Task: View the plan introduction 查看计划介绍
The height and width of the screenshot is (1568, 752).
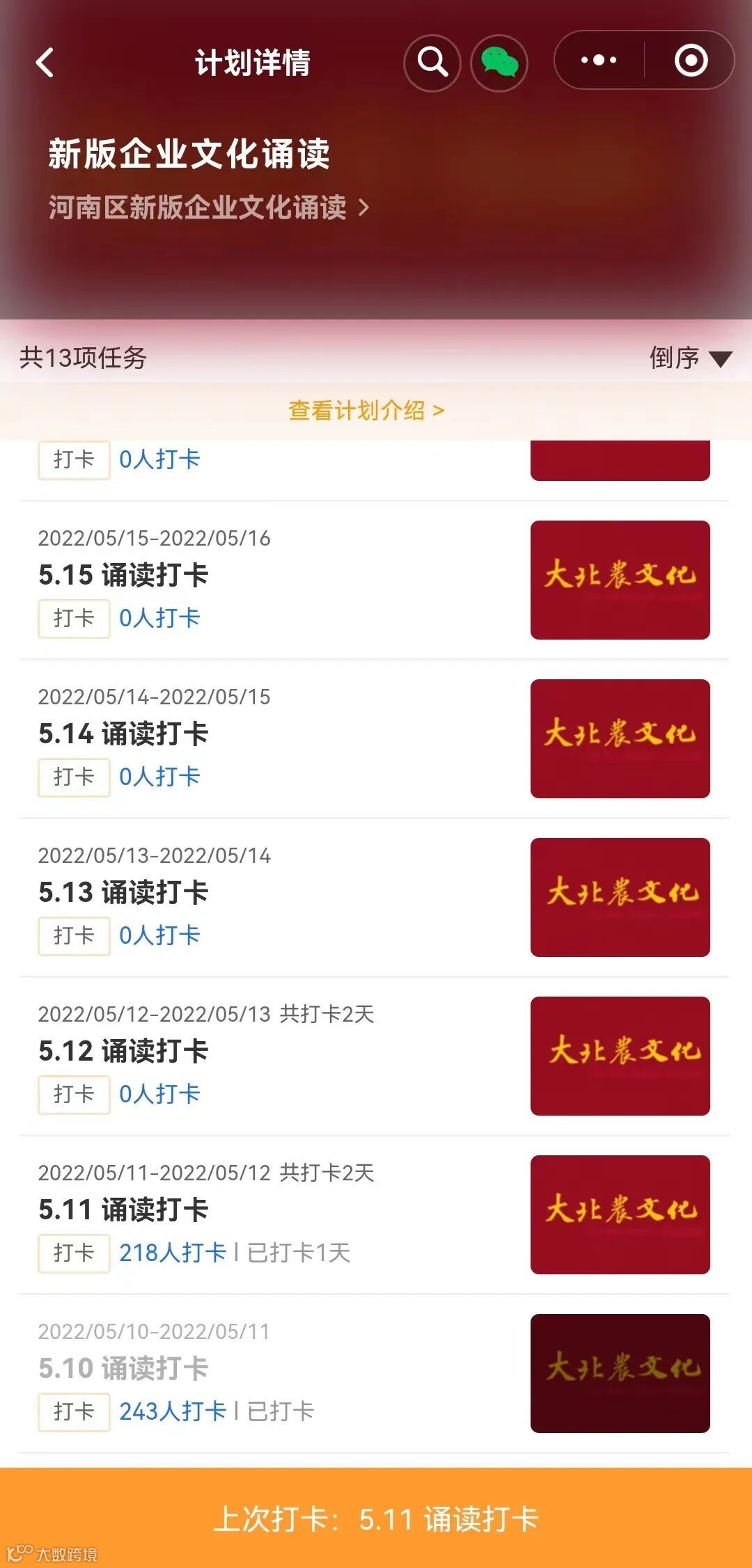Action: (x=366, y=411)
